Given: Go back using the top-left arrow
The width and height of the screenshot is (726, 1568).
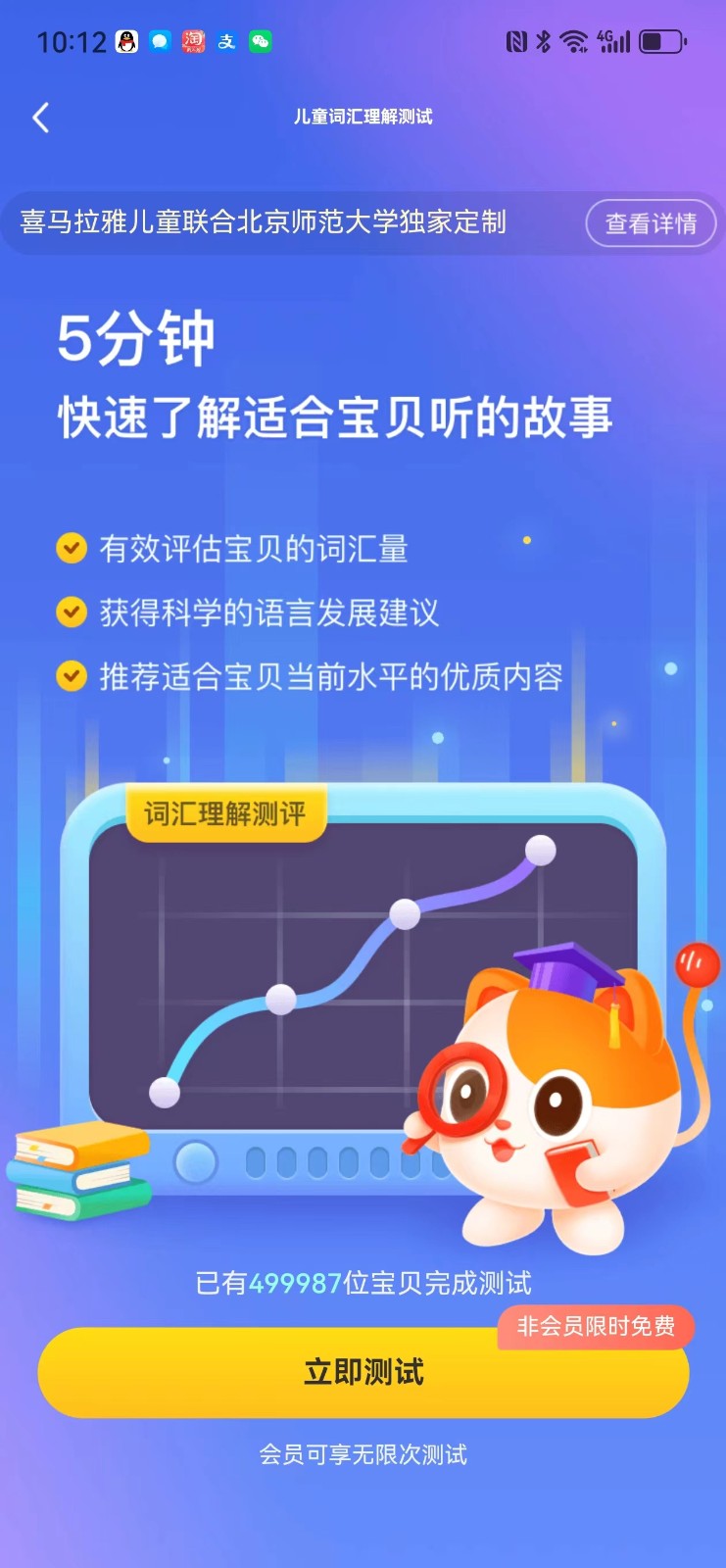Looking at the screenshot, I should point(41,118).
